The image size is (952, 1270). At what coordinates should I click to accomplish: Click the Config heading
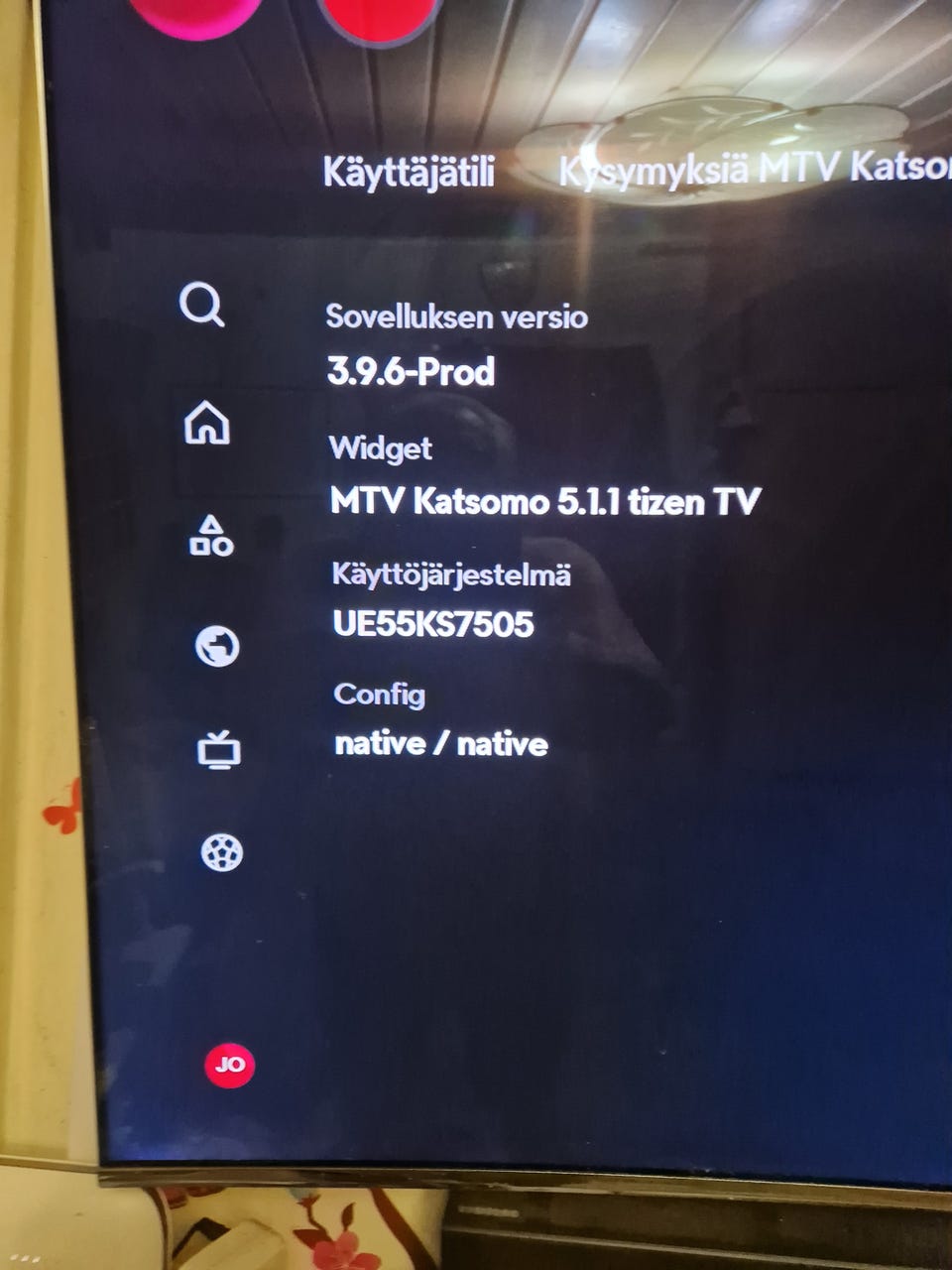(x=380, y=695)
